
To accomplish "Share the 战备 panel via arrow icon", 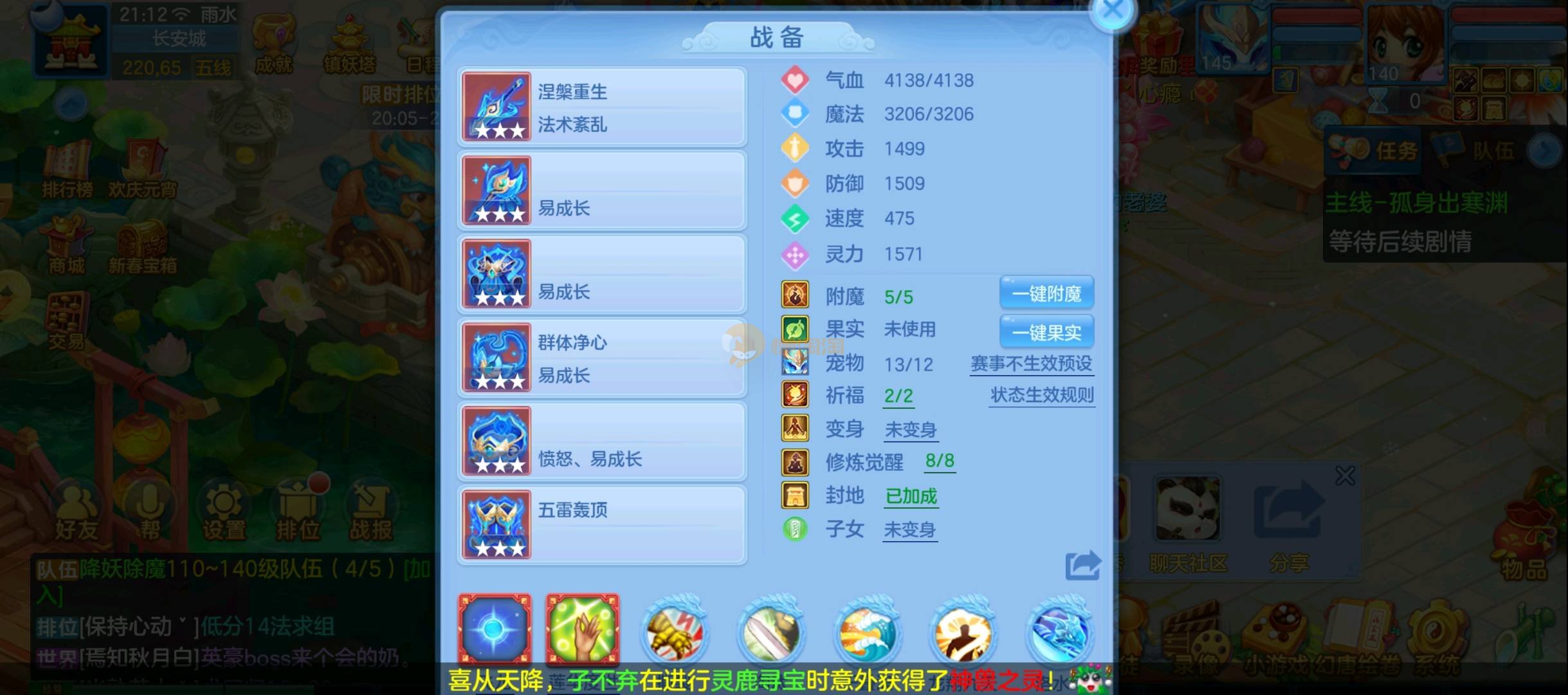I will (x=1082, y=566).
